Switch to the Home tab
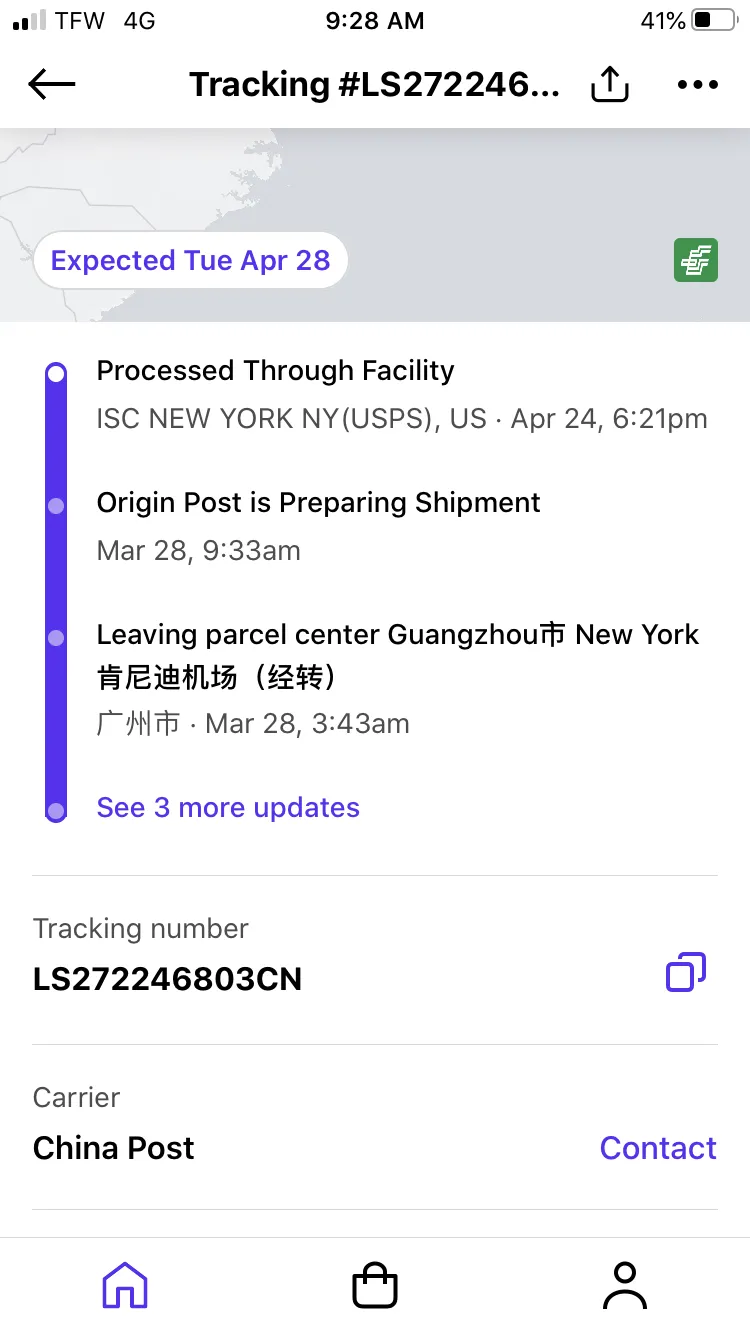 click(125, 1285)
